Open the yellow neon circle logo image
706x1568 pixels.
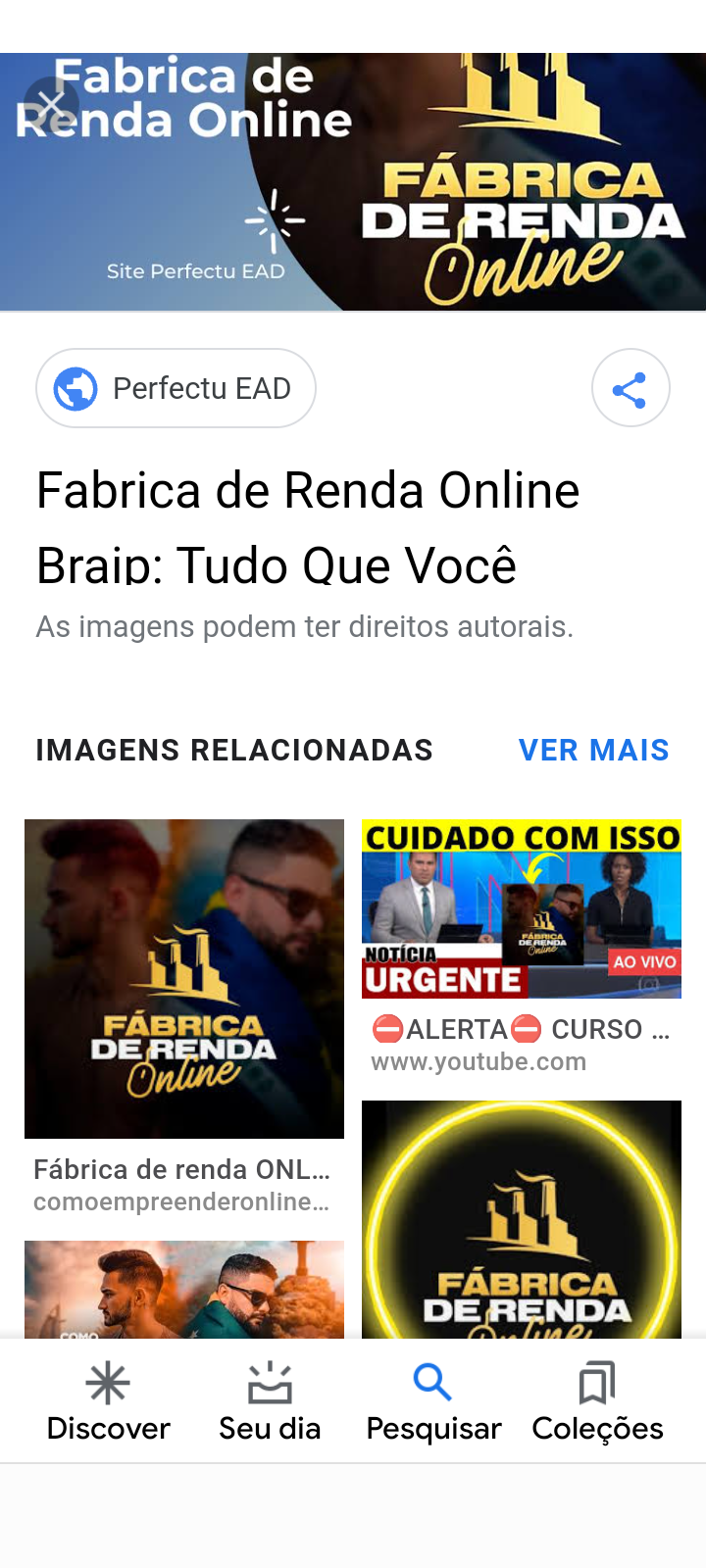(x=521, y=1218)
